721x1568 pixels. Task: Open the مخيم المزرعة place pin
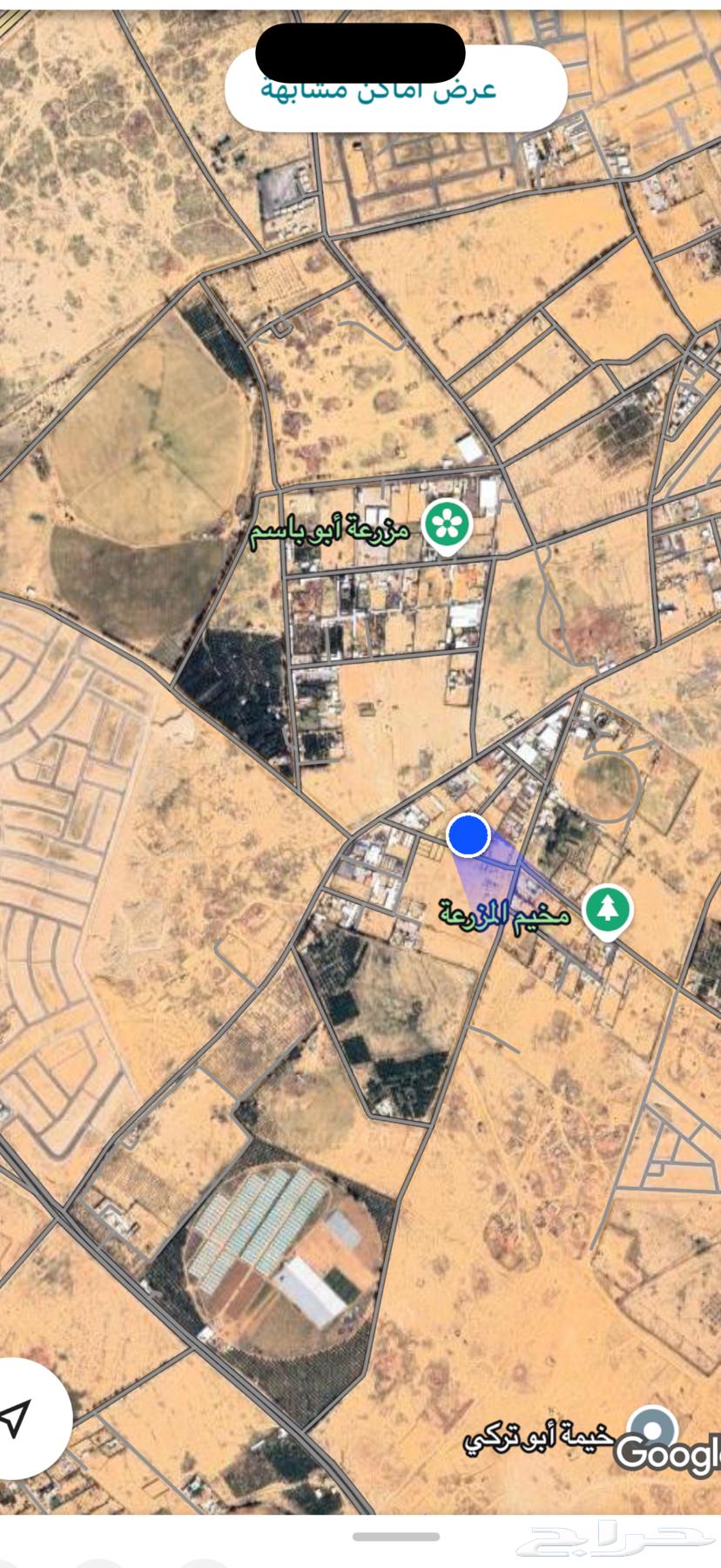click(607, 910)
